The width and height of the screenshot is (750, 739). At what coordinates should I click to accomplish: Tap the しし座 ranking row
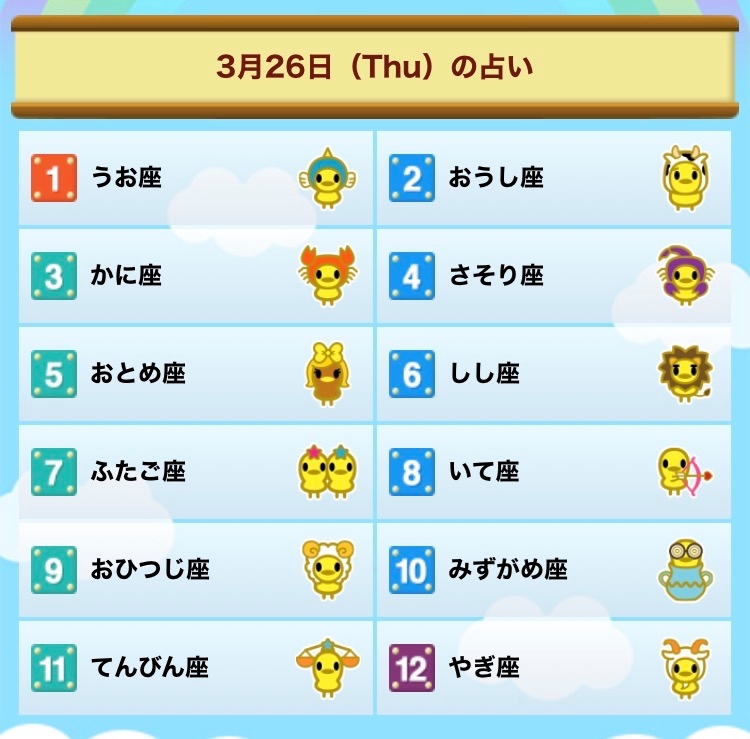[554, 374]
